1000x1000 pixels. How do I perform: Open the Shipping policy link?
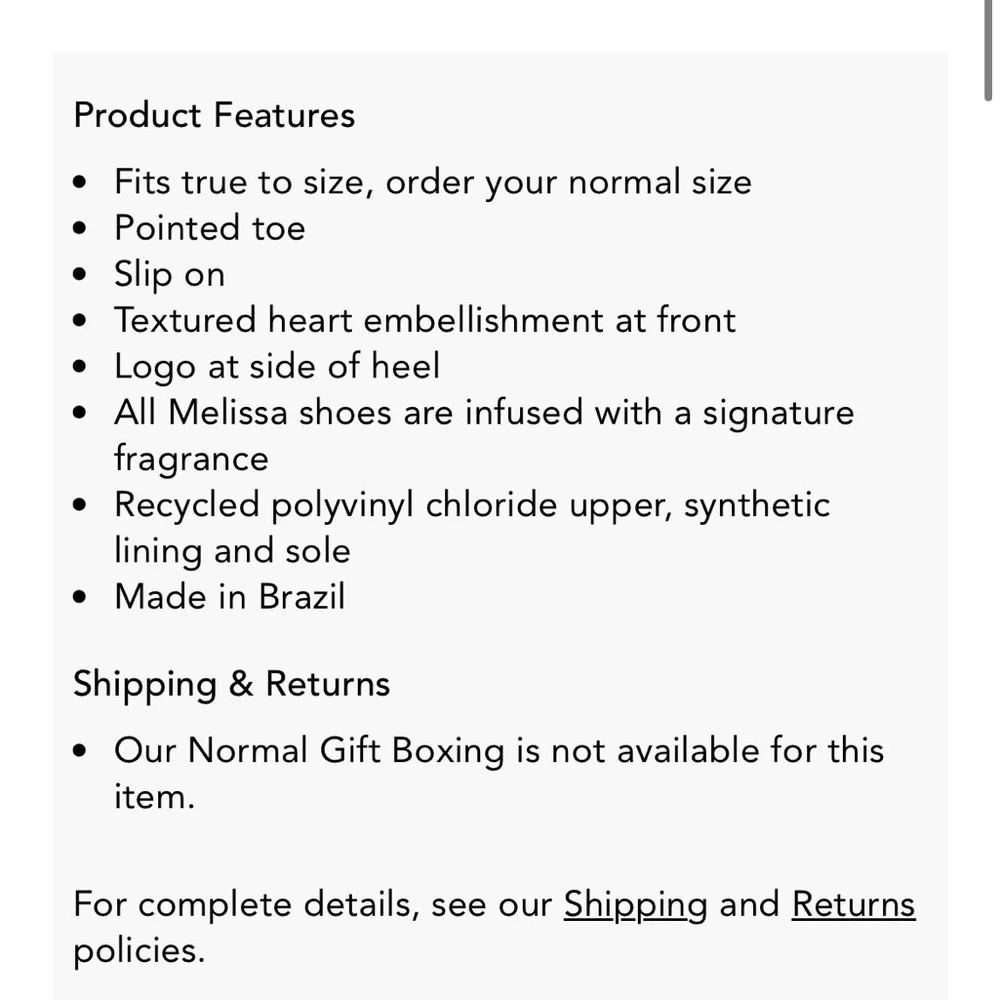click(635, 904)
